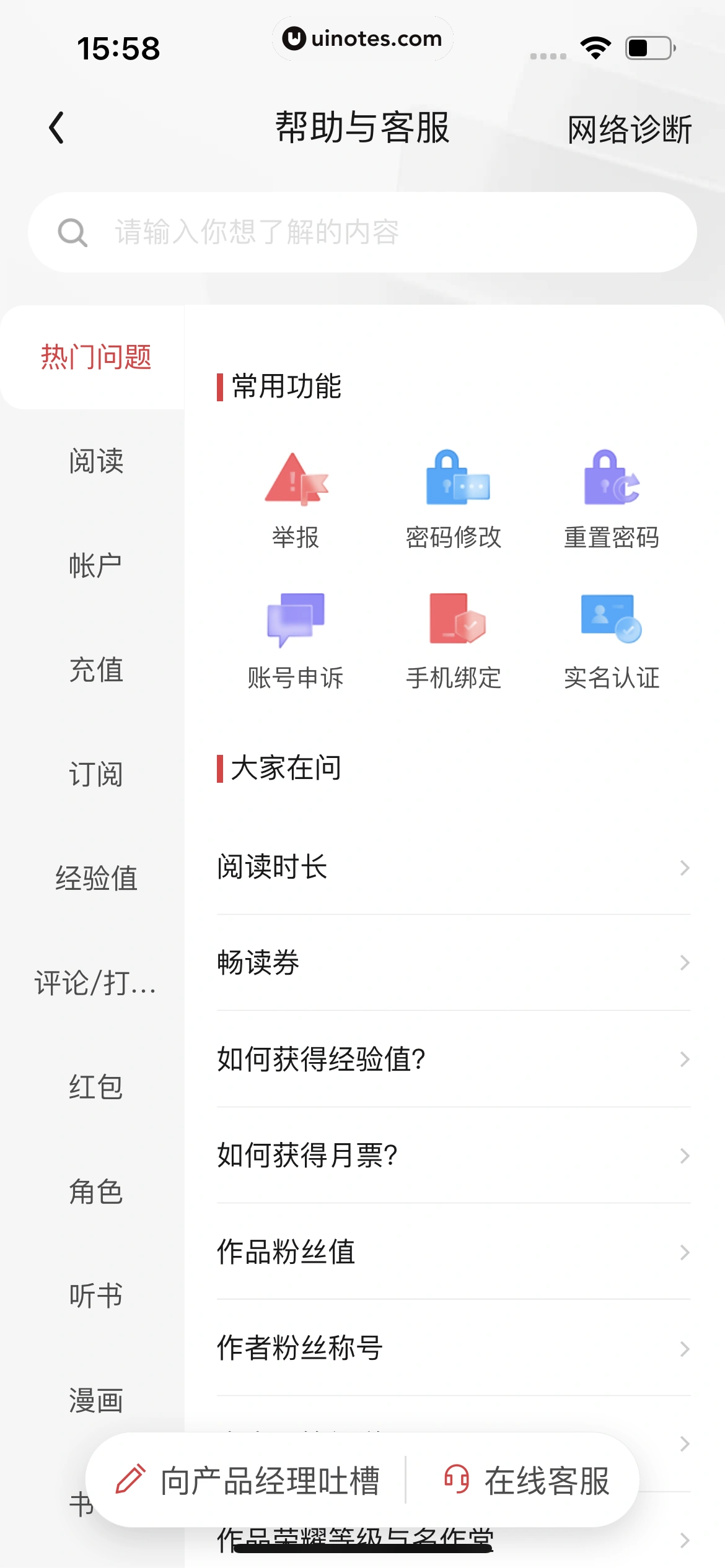The width and height of the screenshot is (725, 1568).
Task: Open the 手机绑定 icon
Action: (454, 625)
